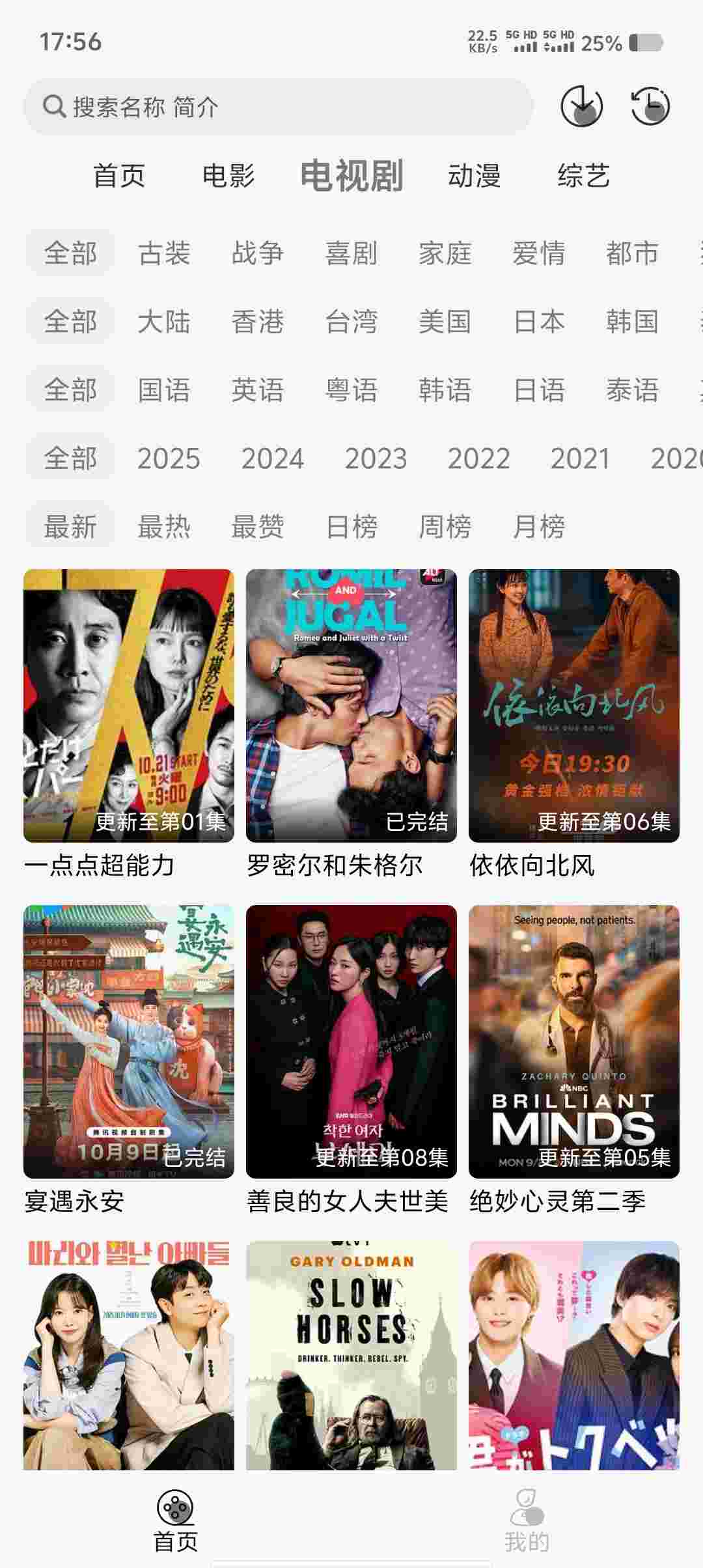Choose 英语 language filter
The image size is (703, 1568).
click(x=258, y=390)
